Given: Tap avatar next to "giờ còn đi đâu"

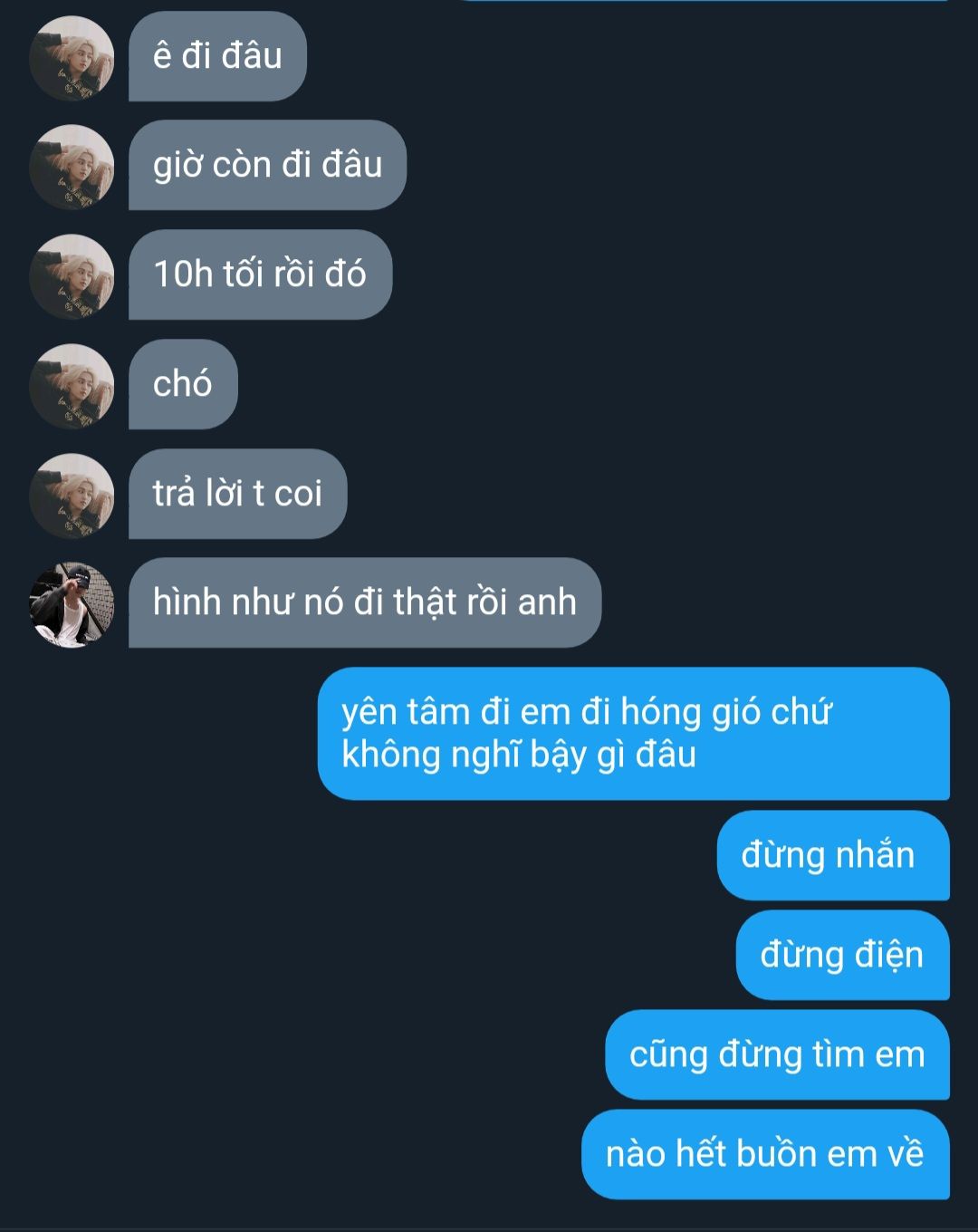Looking at the screenshot, I should [72, 168].
